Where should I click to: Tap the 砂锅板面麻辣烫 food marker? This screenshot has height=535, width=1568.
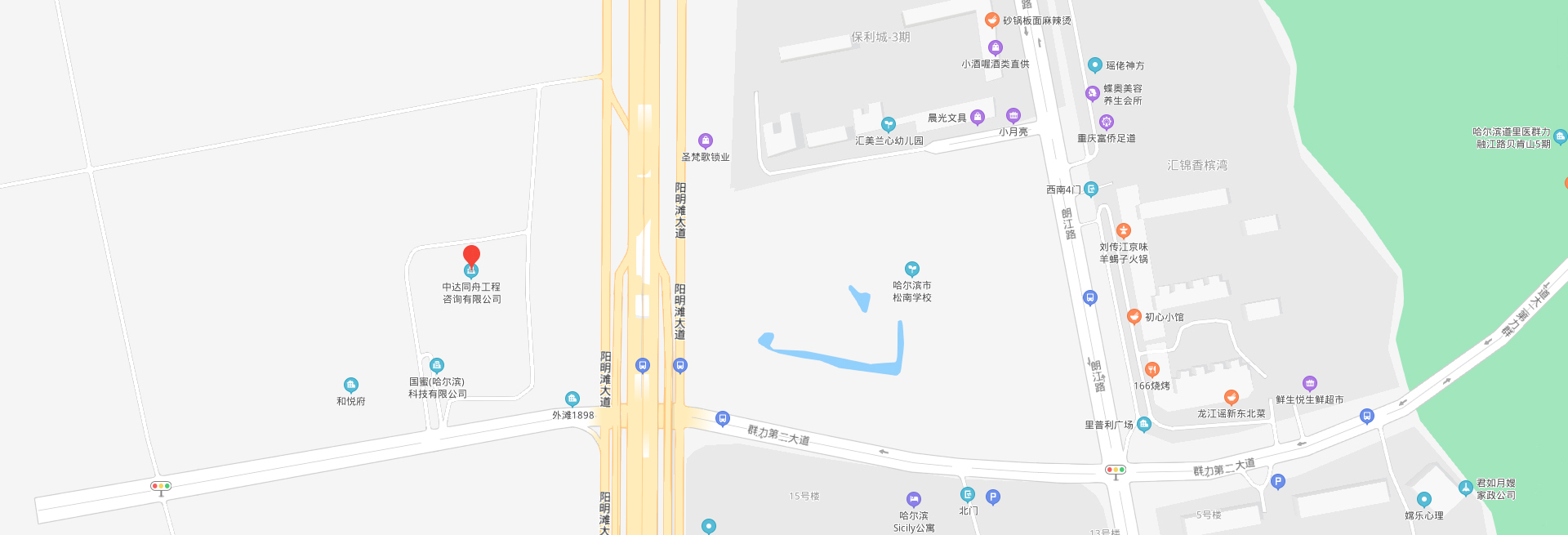992,20
